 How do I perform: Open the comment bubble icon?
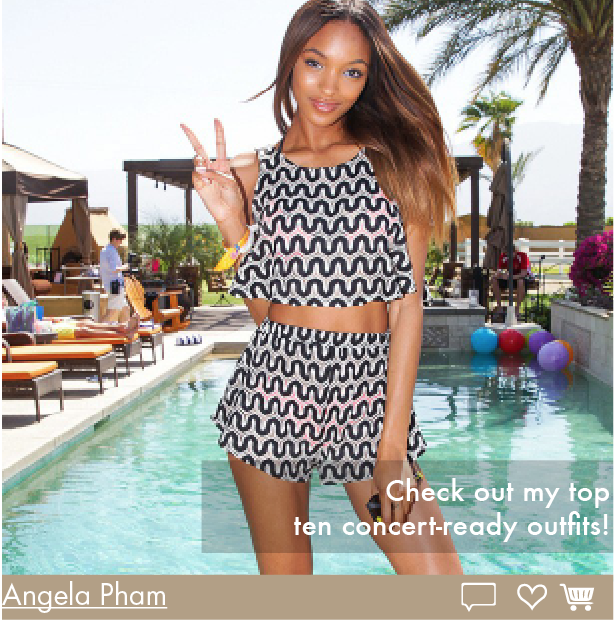pyautogui.click(x=478, y=597)
